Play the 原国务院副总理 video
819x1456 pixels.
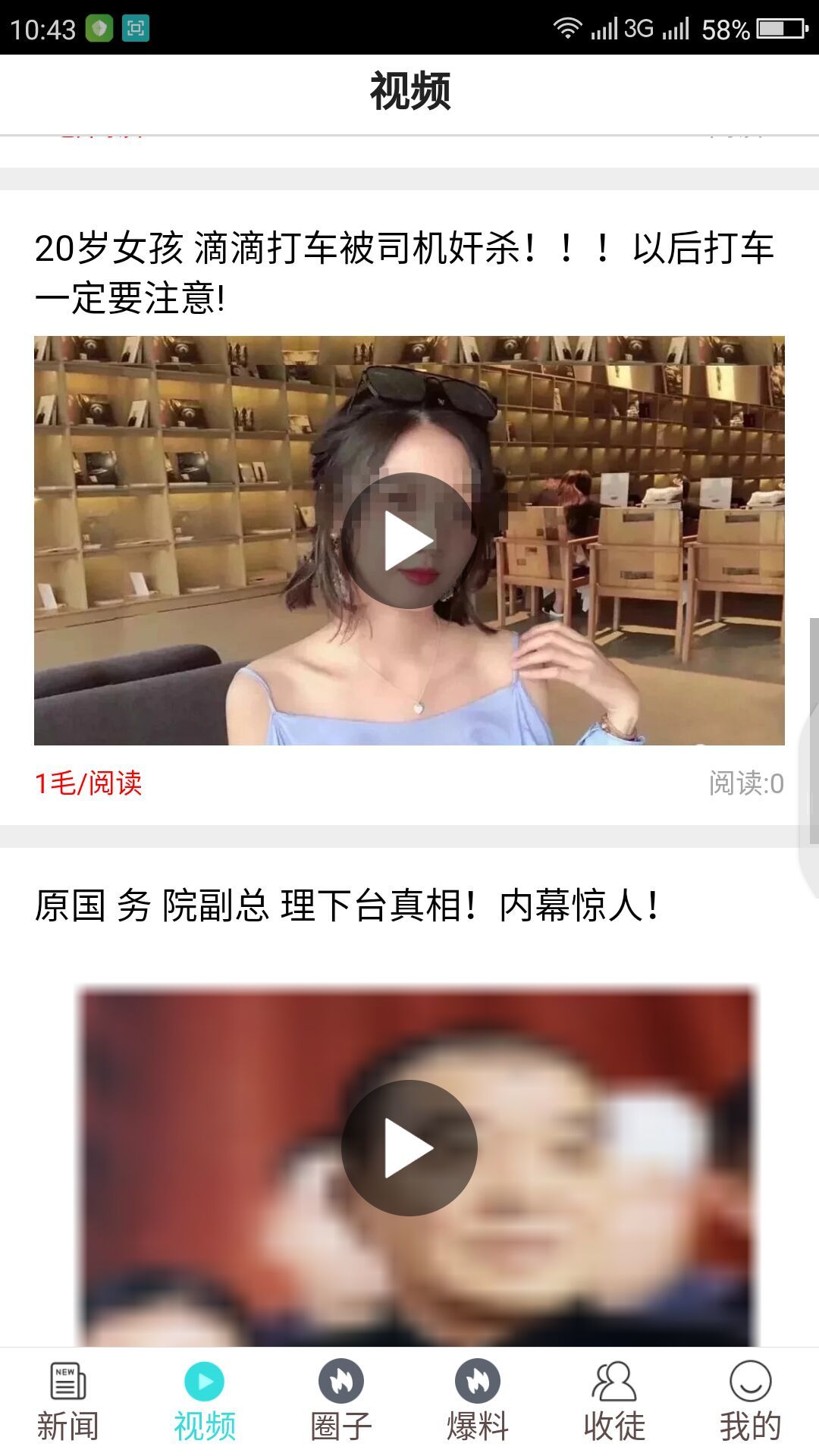pyautogui.click(x=409, y=1147)
